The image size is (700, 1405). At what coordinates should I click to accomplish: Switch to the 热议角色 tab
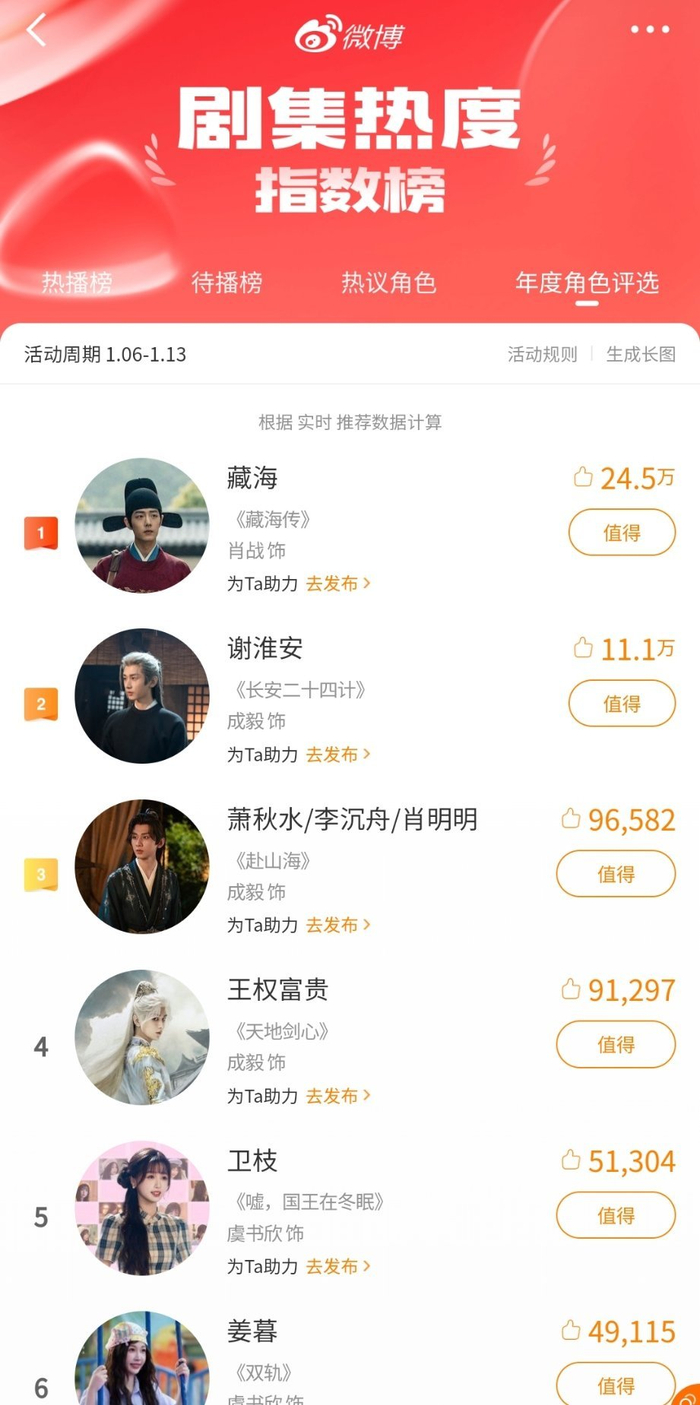389,283
